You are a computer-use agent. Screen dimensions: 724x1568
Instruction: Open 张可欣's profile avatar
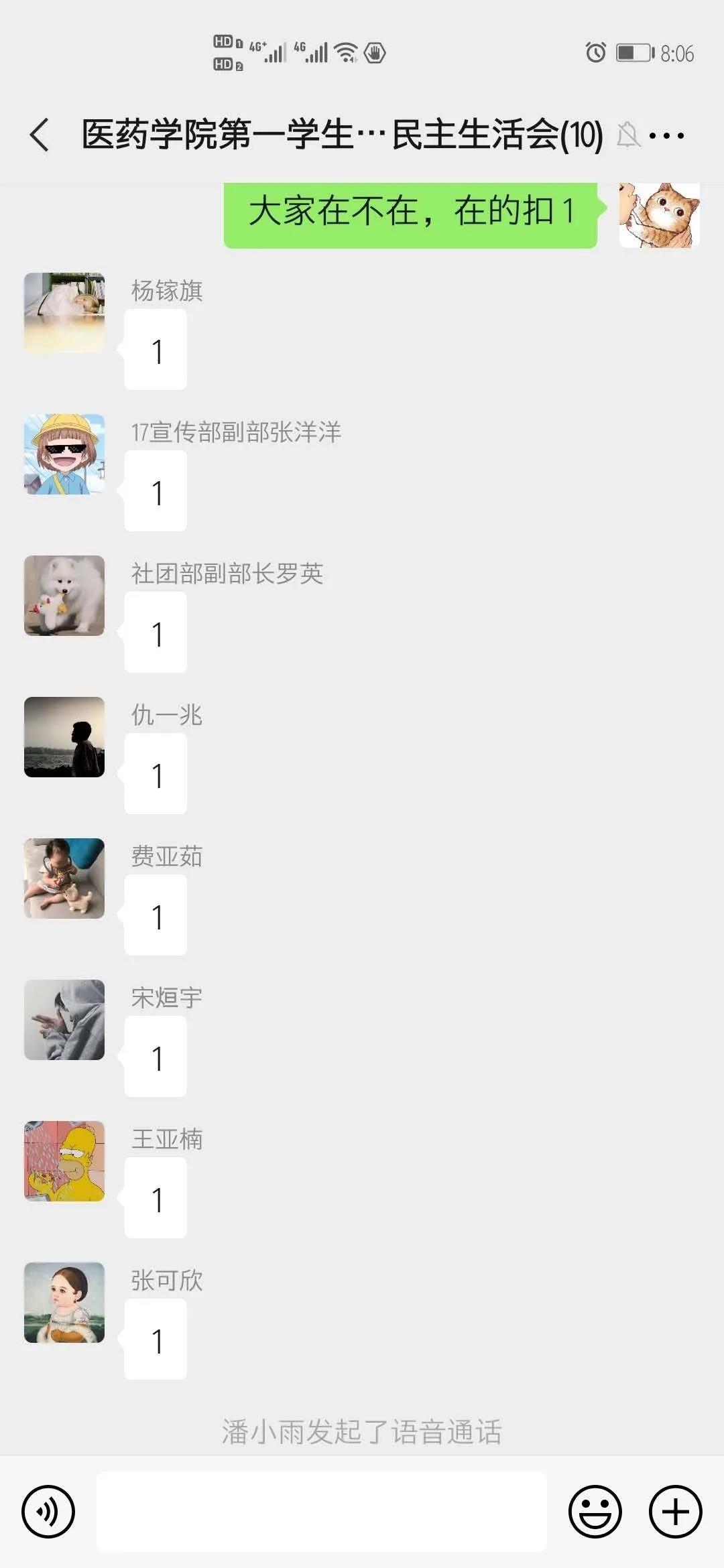[64, 1303]
